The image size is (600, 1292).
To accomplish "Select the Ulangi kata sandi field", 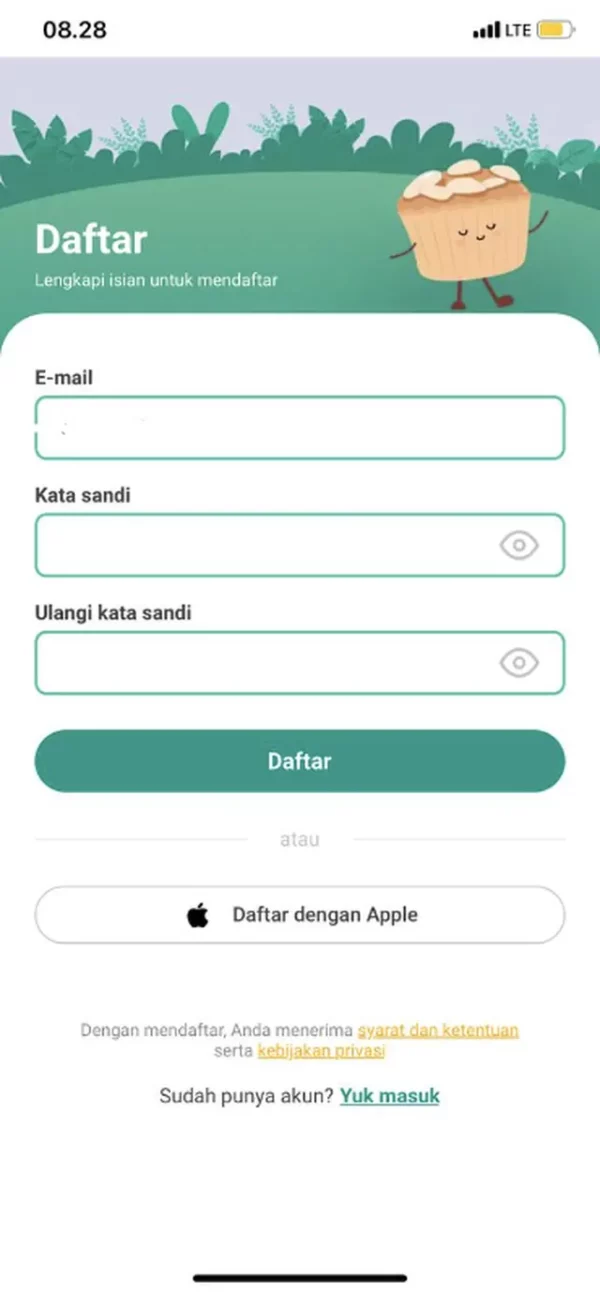I will (x=260, y=662).
